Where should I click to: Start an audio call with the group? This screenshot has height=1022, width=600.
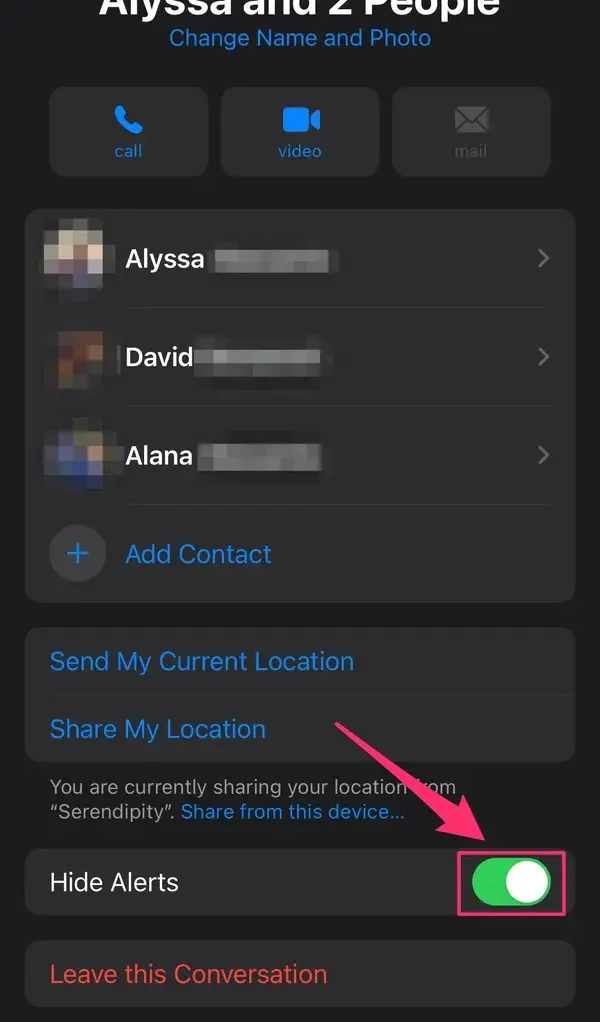pyautogui.click(x=128, y=132)
